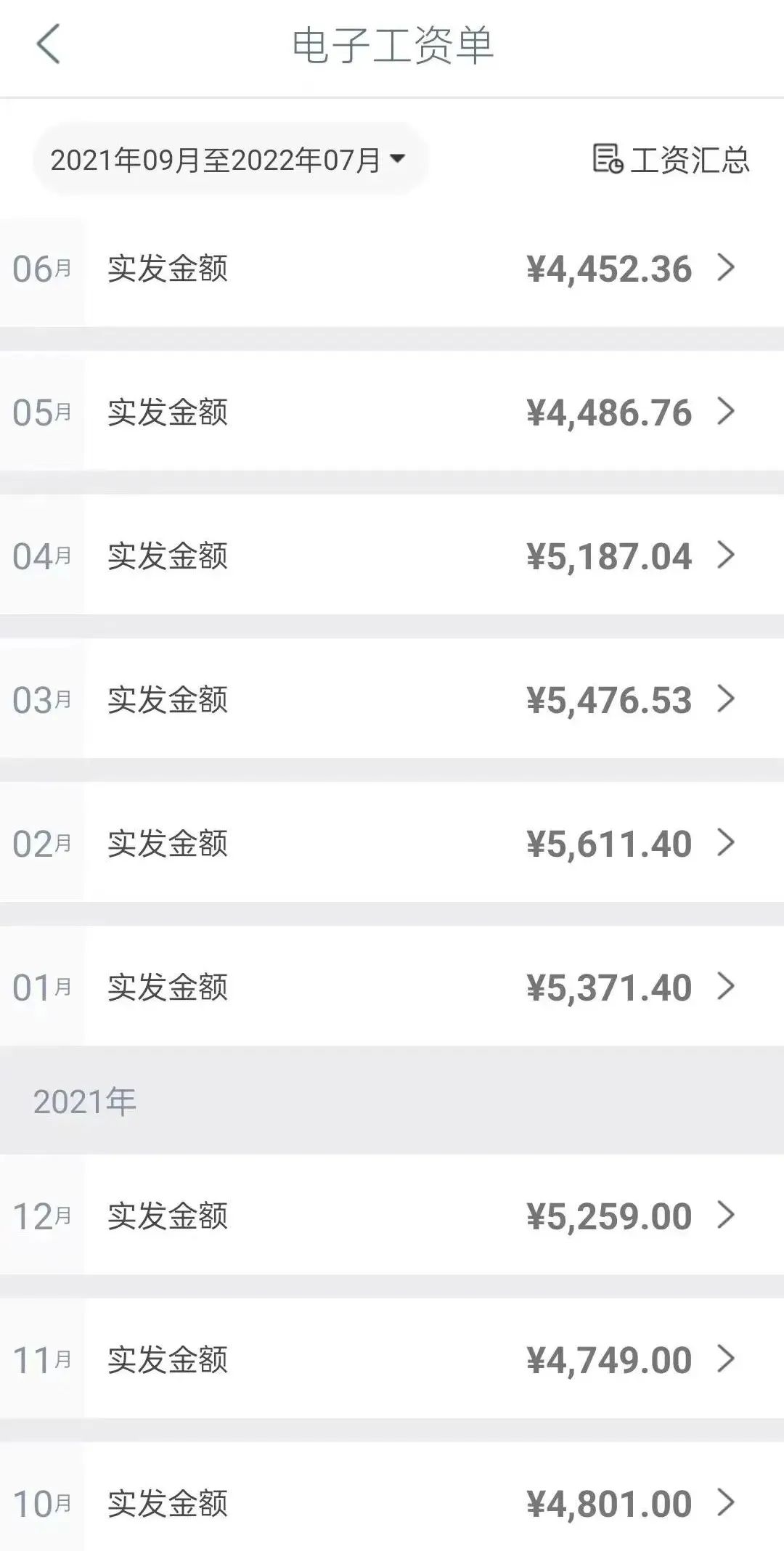Open December 2021 payslip via its arrow
This screenshot has height=1551, width=784.
click(x=726, y=1214)
